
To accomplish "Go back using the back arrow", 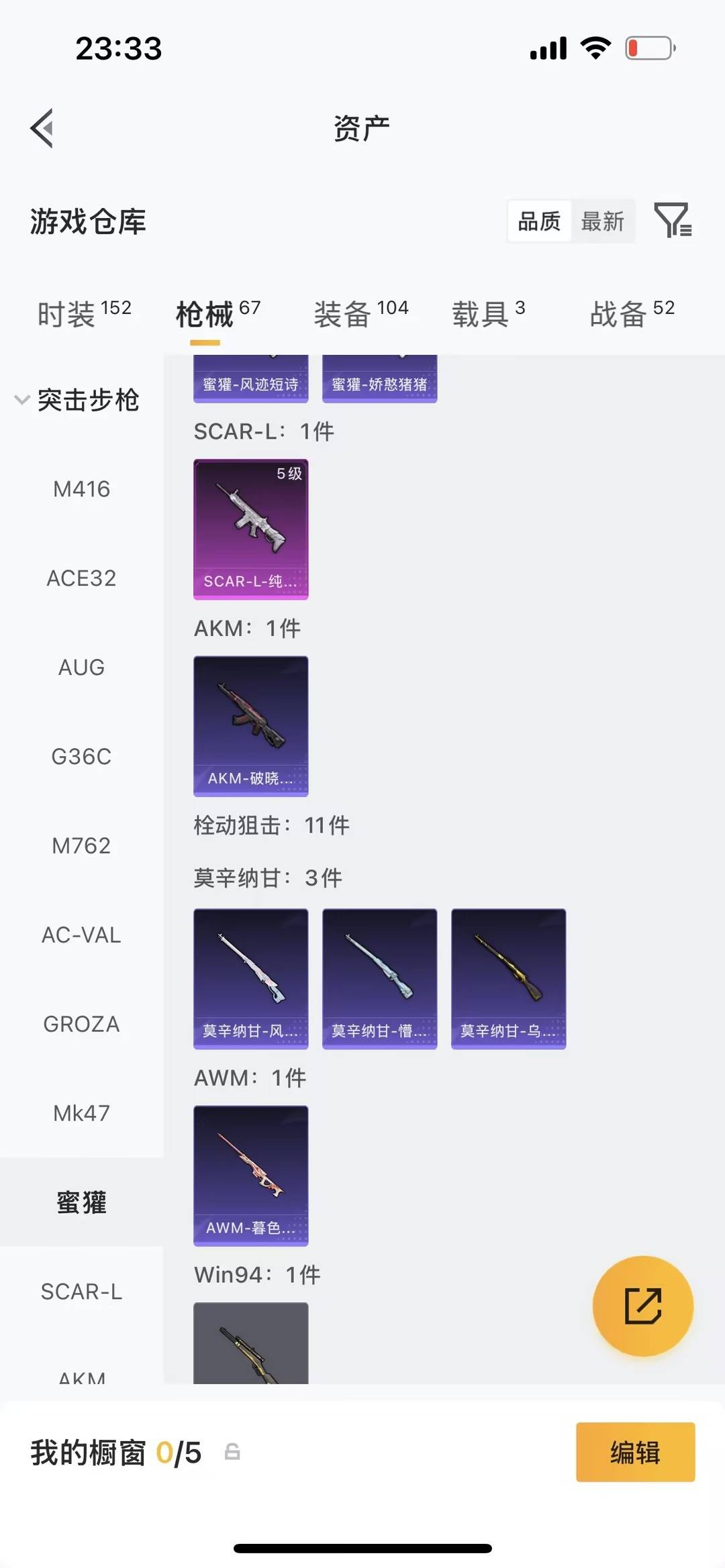I will (x=42, y=128).
